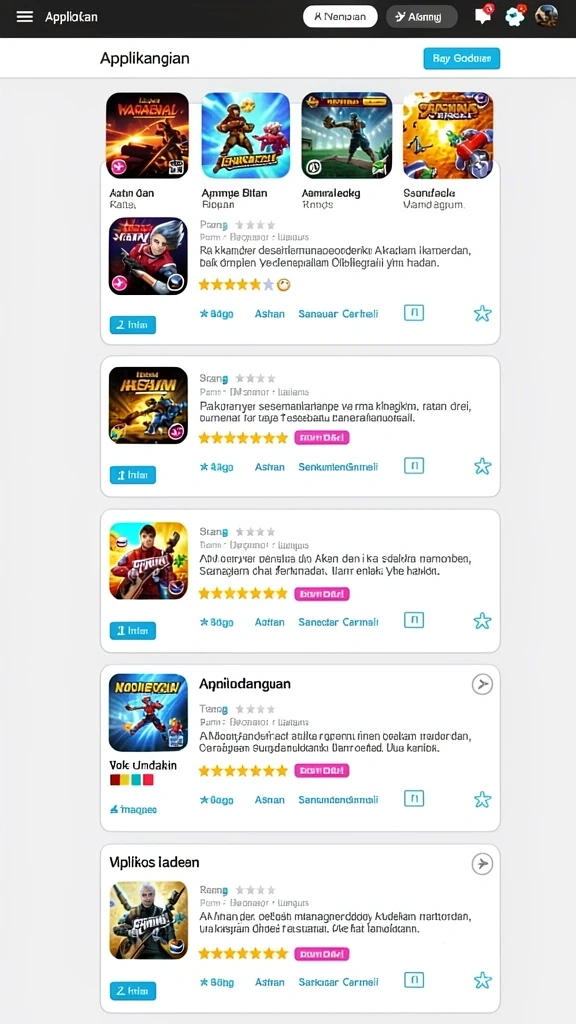Open arrow icon beside Apniiodanguan title
This screenshot has width=576, height=1024.
[482, 684]
